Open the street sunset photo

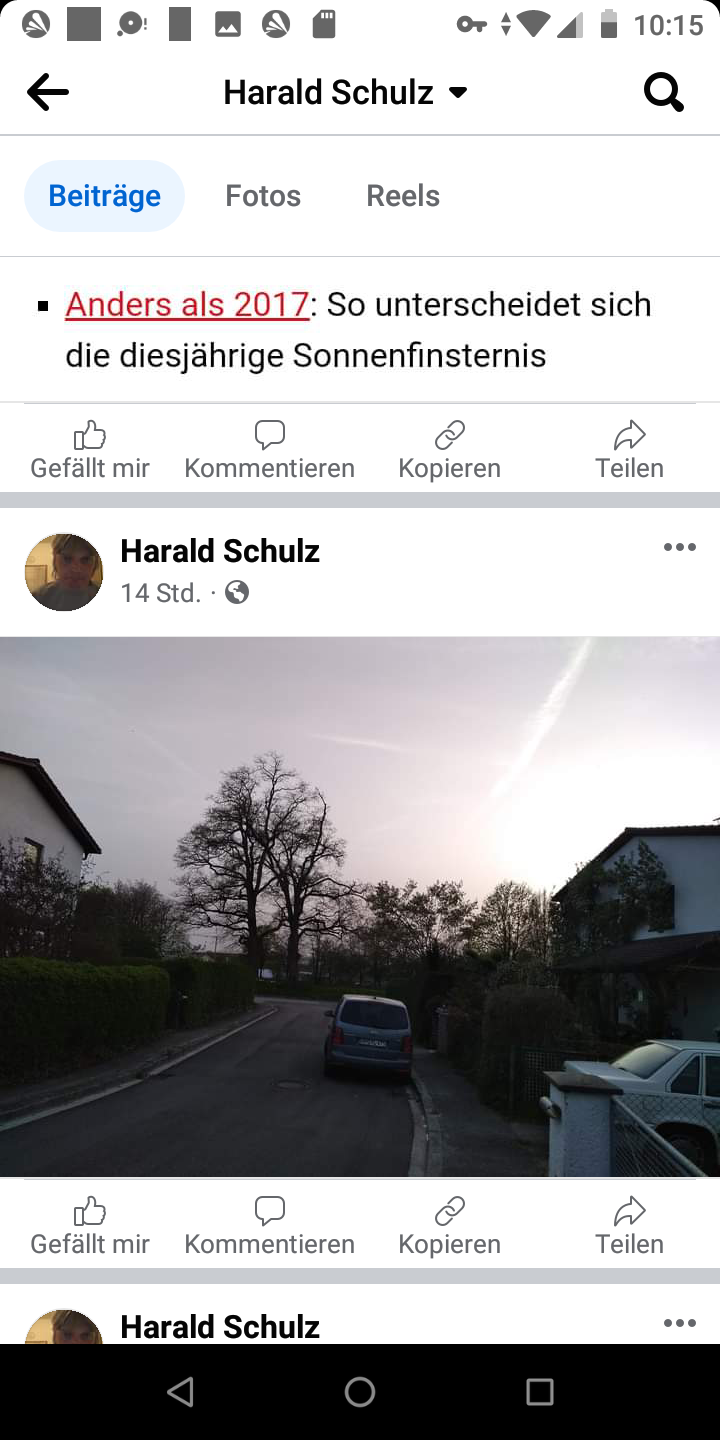tap(360, 907)
